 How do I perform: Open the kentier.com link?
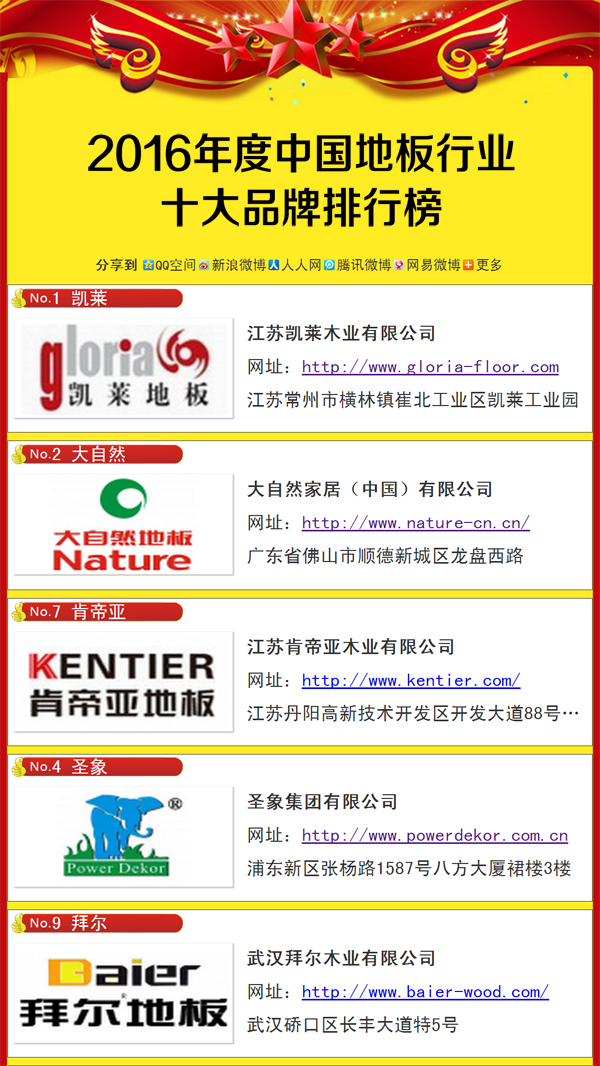pos(410,680)
